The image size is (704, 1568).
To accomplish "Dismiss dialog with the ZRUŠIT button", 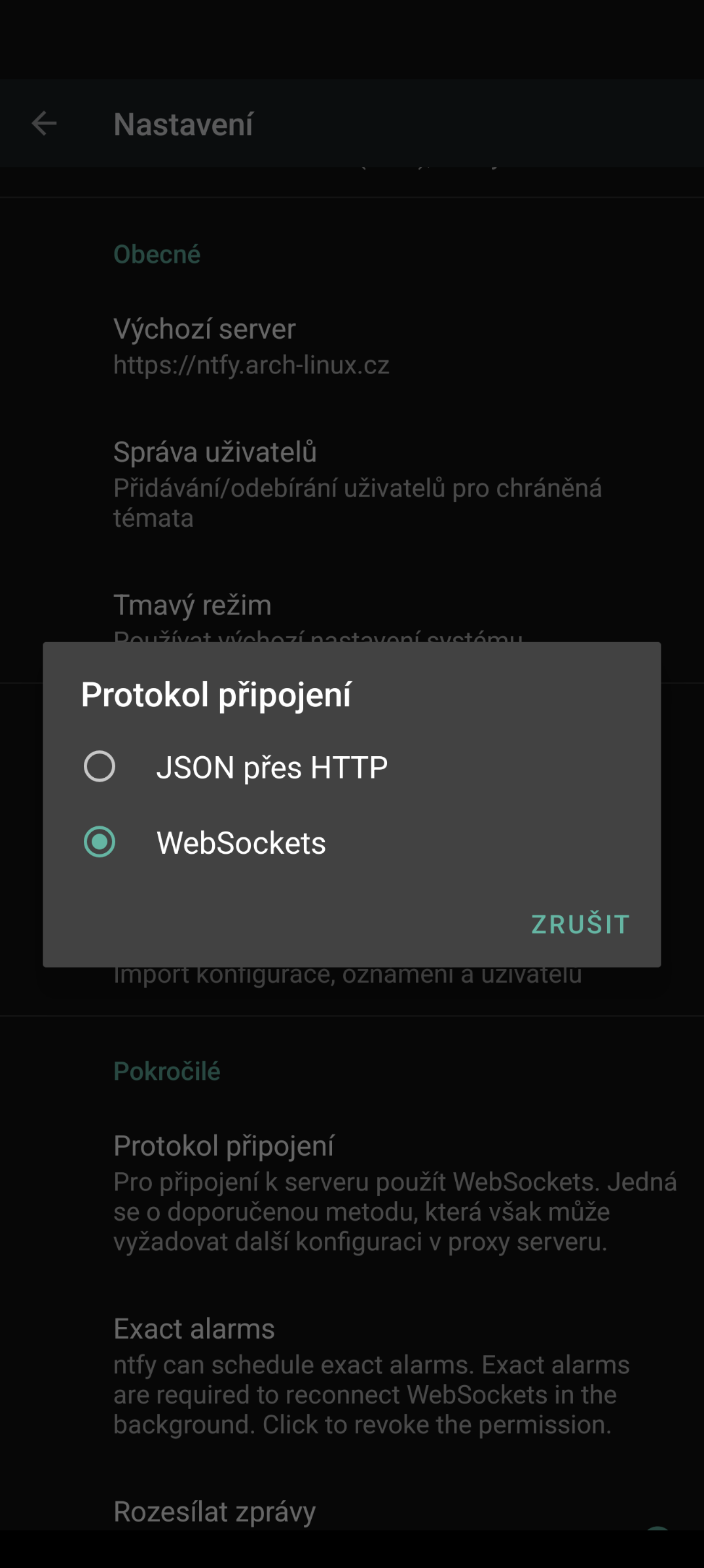I will point(580,924).
